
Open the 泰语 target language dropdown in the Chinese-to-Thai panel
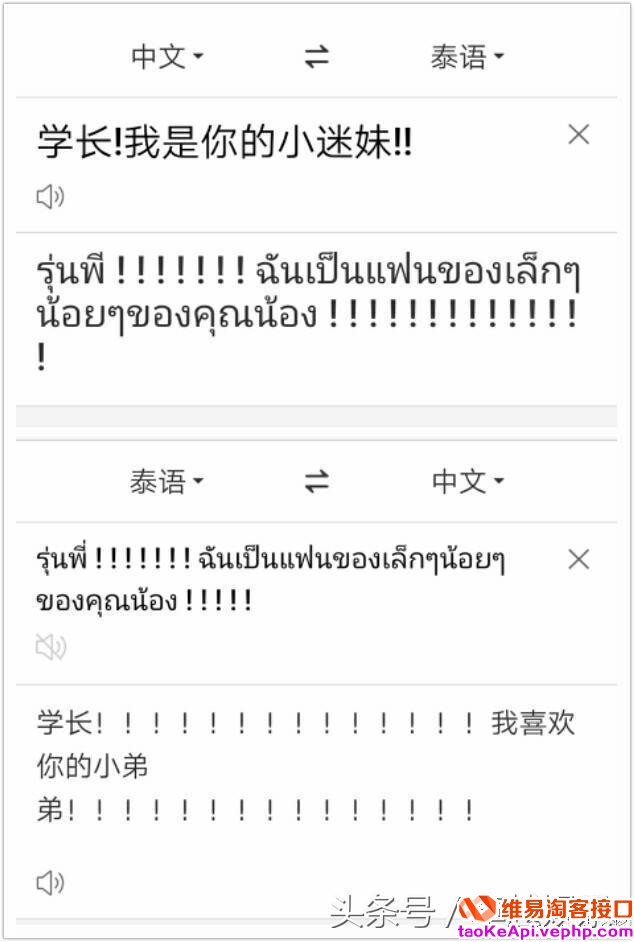pos(467,57)
